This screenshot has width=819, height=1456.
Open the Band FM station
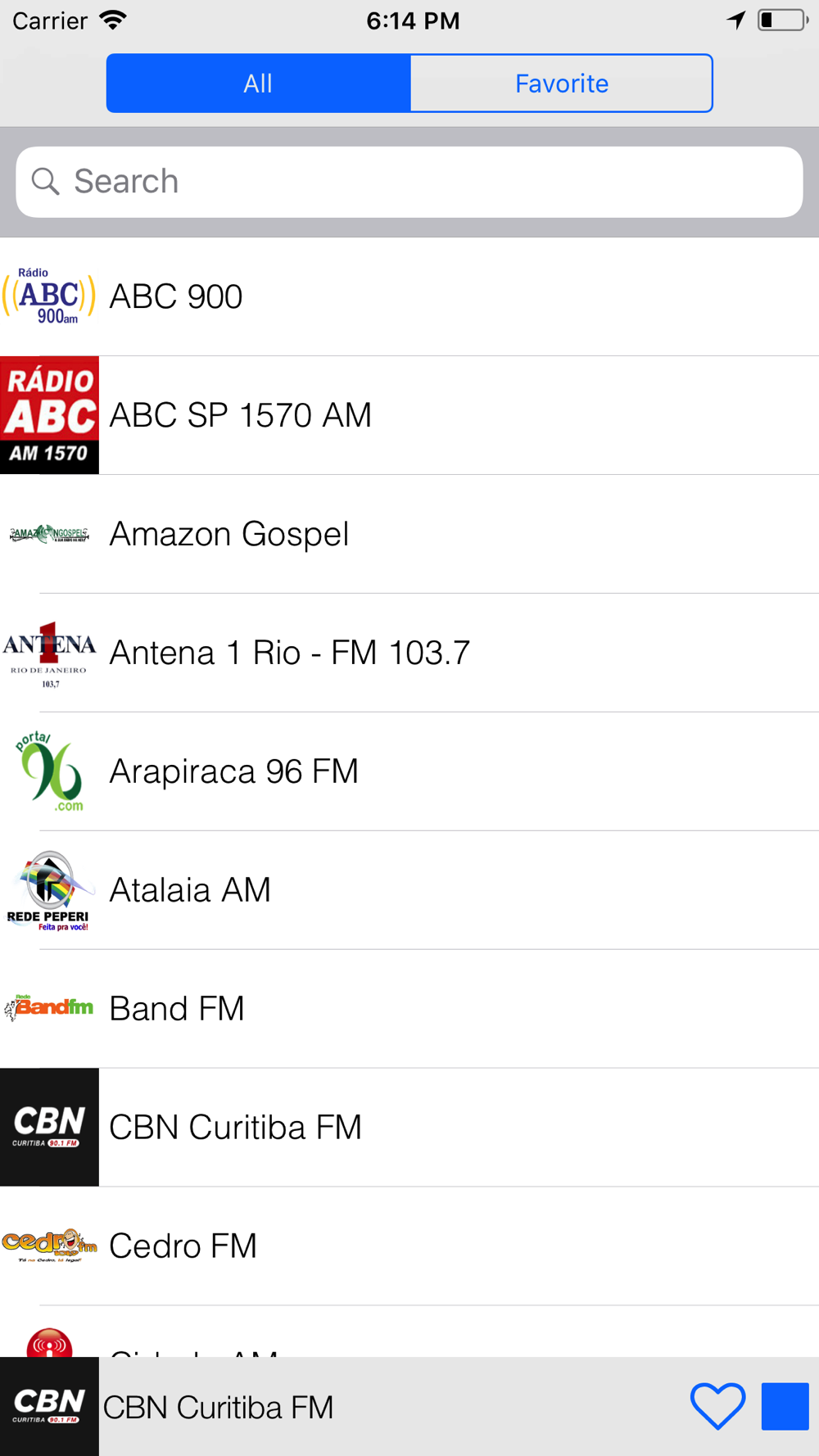click(409, 1009)
